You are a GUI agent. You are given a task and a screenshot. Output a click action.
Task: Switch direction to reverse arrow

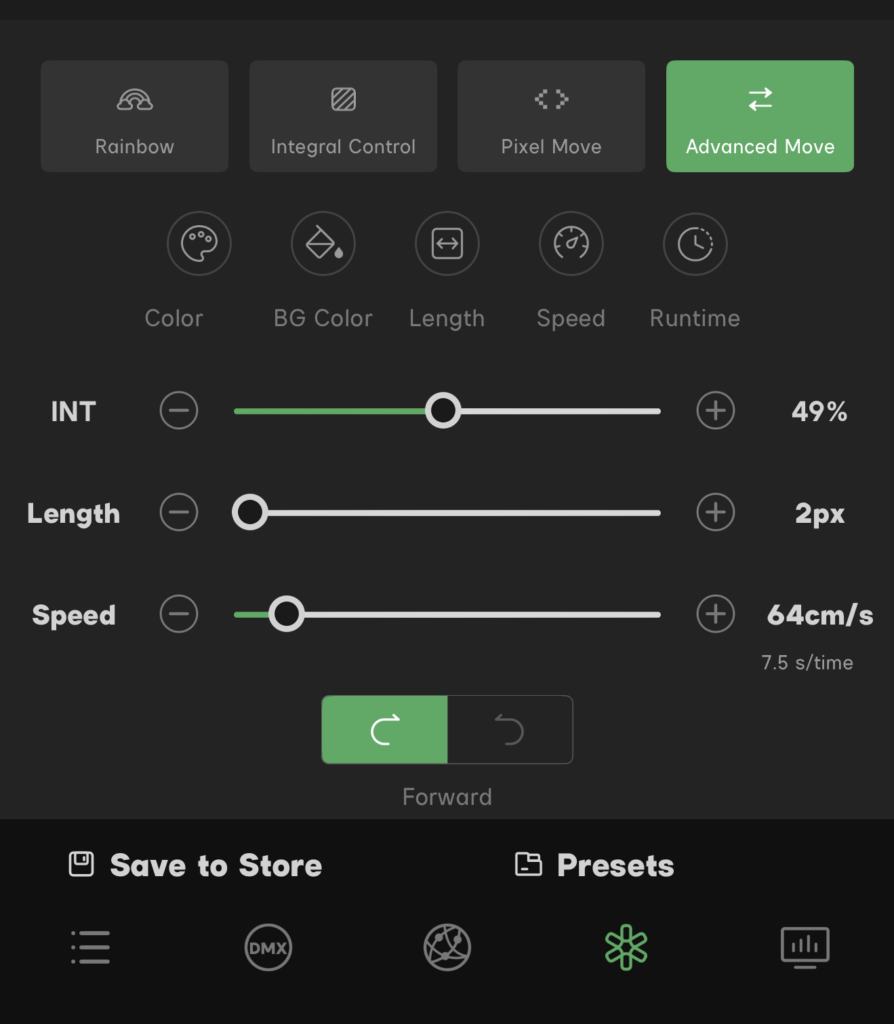point(510,730)
